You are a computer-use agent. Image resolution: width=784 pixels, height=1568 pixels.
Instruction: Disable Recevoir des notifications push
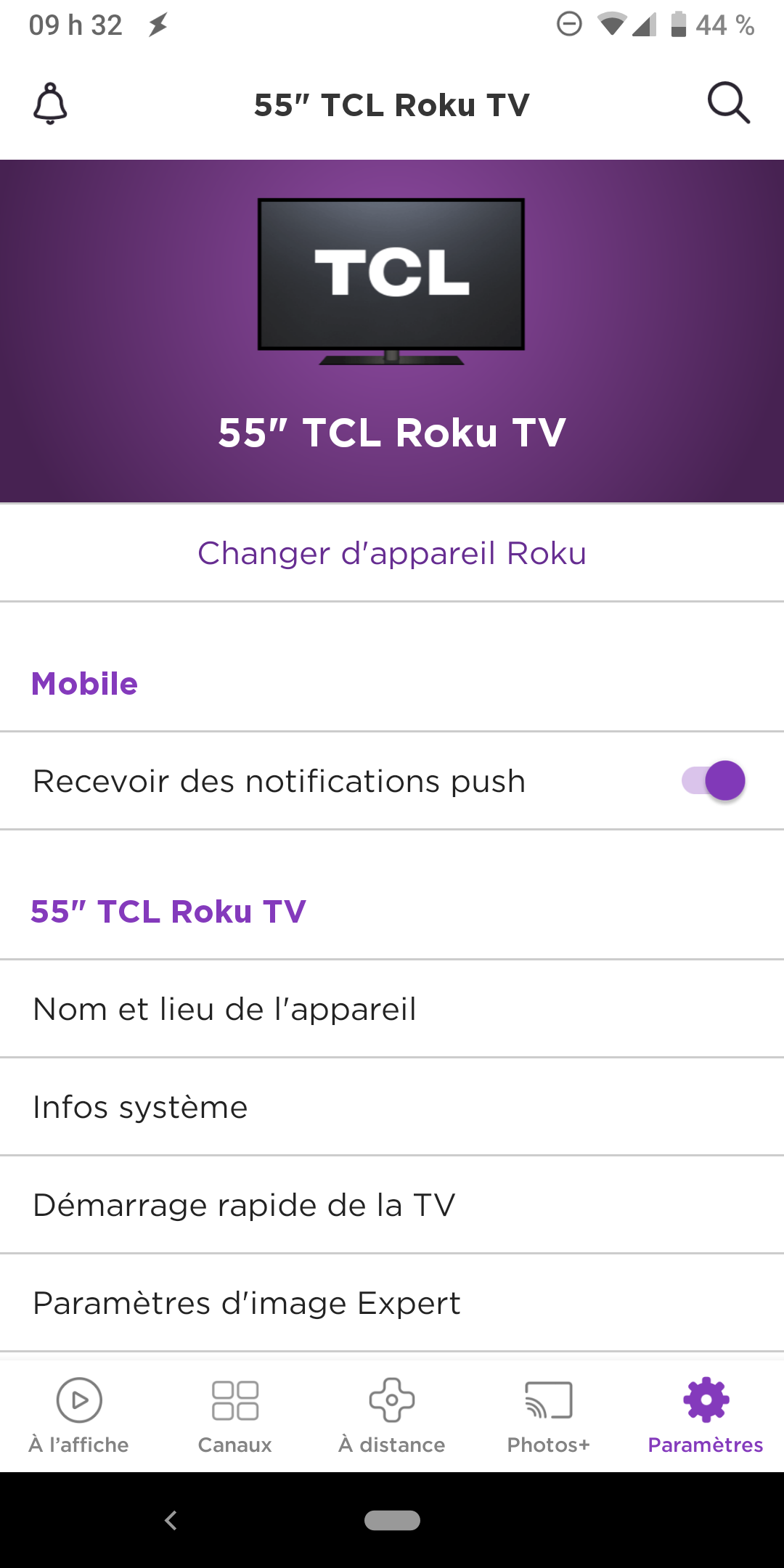tap(714, 781)
